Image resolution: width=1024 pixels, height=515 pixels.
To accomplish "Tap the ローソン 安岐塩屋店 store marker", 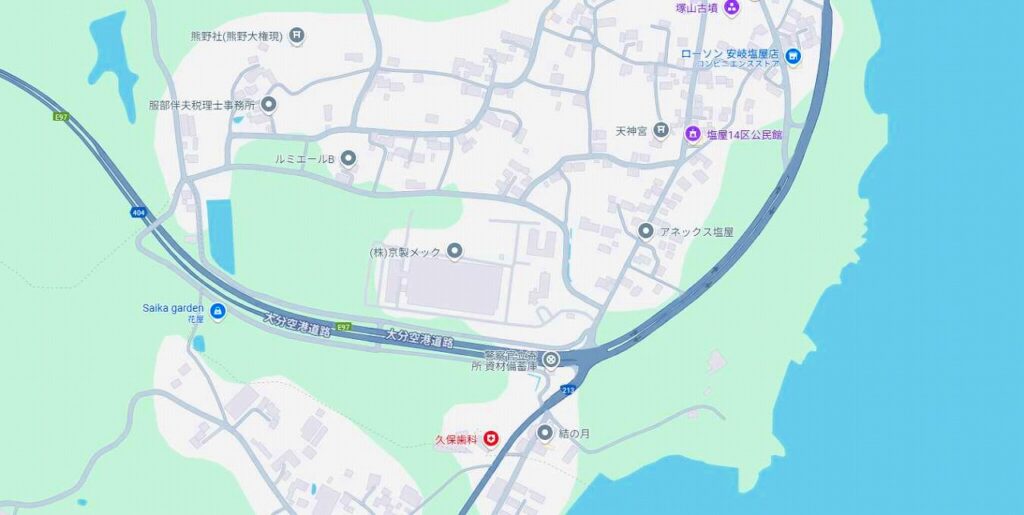I will tap(793, 57).
